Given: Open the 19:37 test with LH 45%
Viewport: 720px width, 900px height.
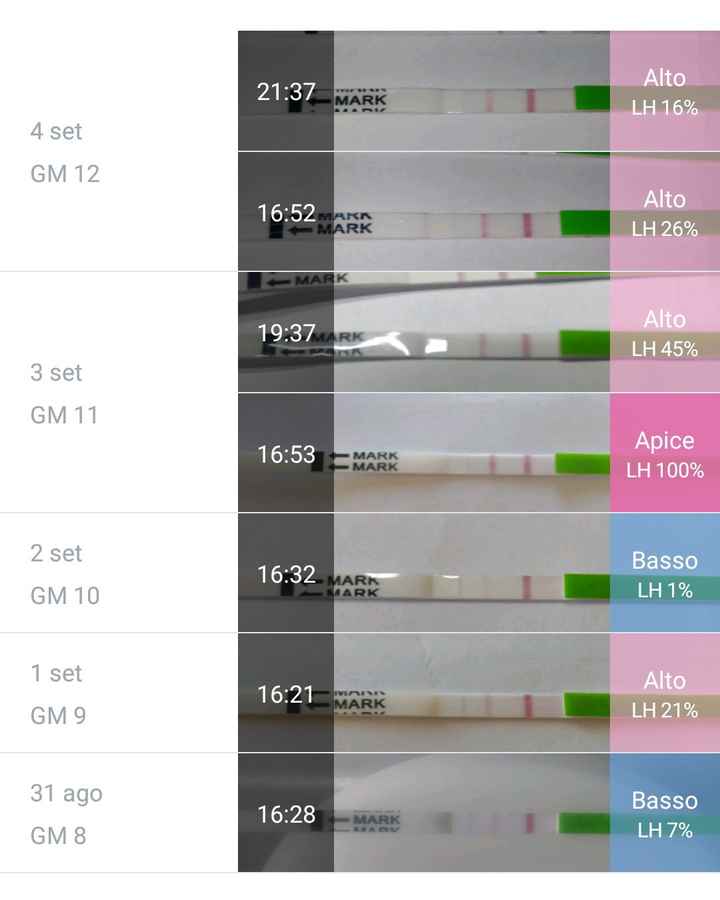Looking at the screenshot, I should point(478,332).
